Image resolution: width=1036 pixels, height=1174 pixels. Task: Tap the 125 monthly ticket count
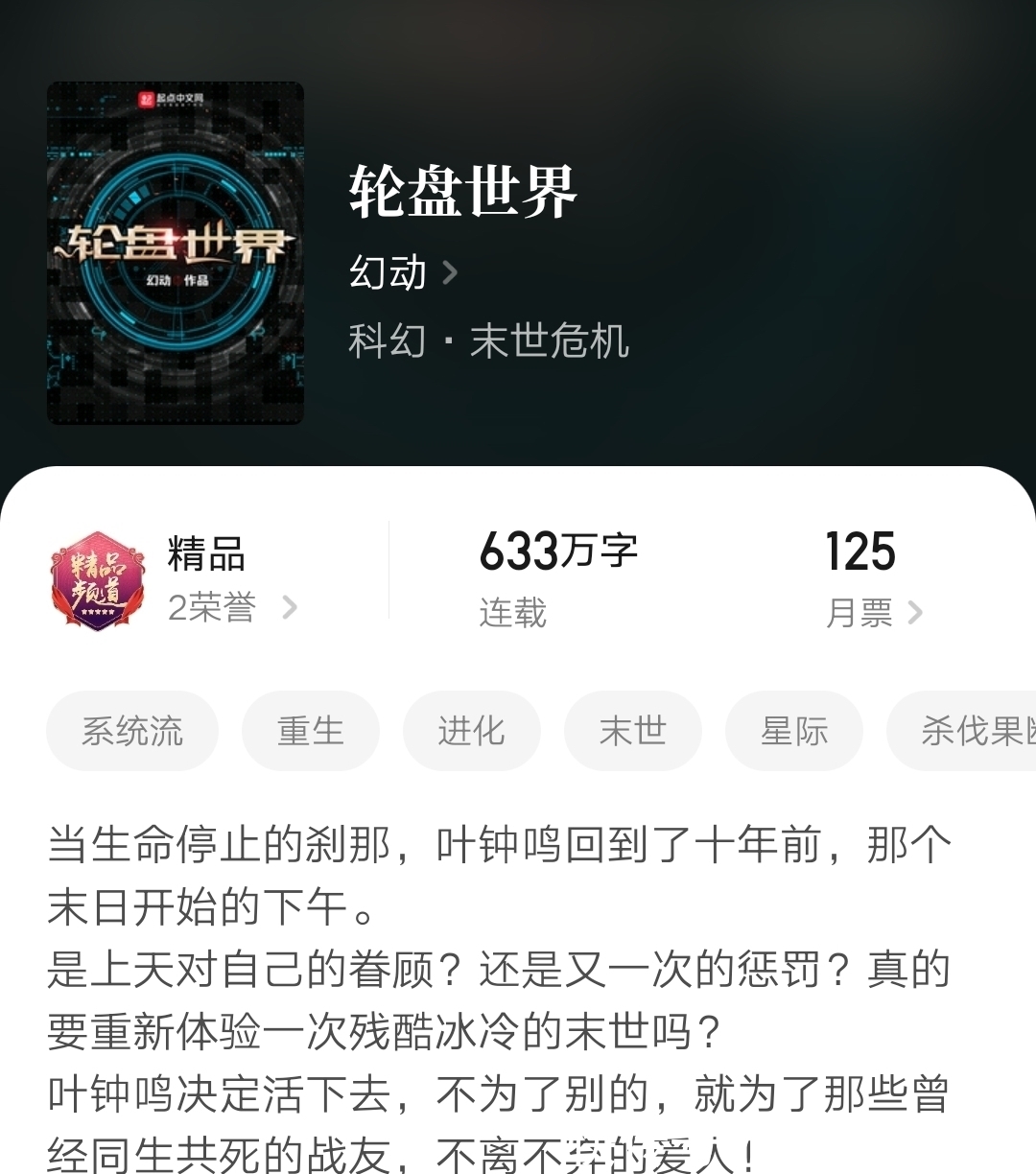click(x=860, y=552)
